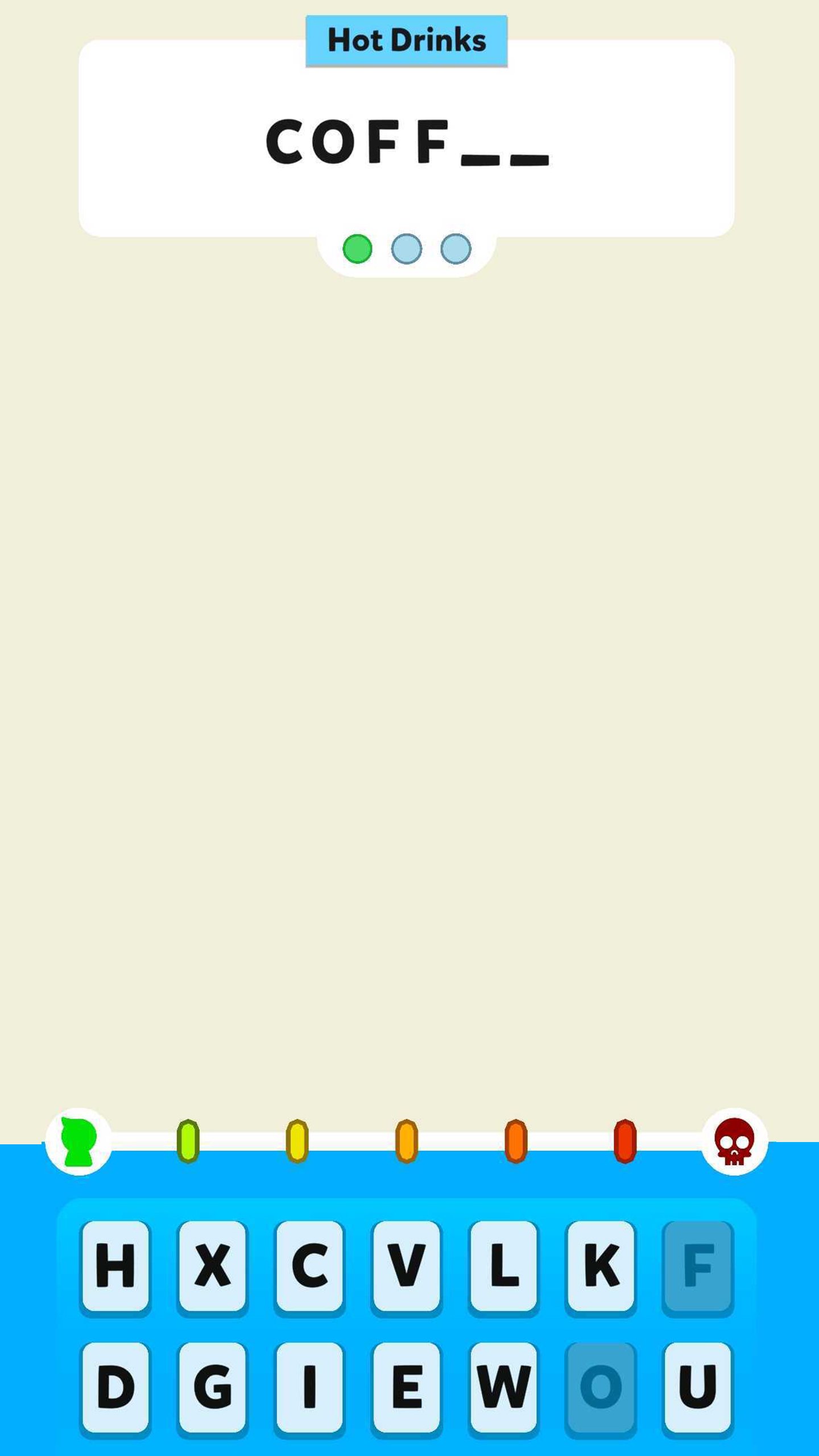Viewport: 819px width, 1456px height.
Task: Open the Hot Drinks category banner
Action: 407,40
